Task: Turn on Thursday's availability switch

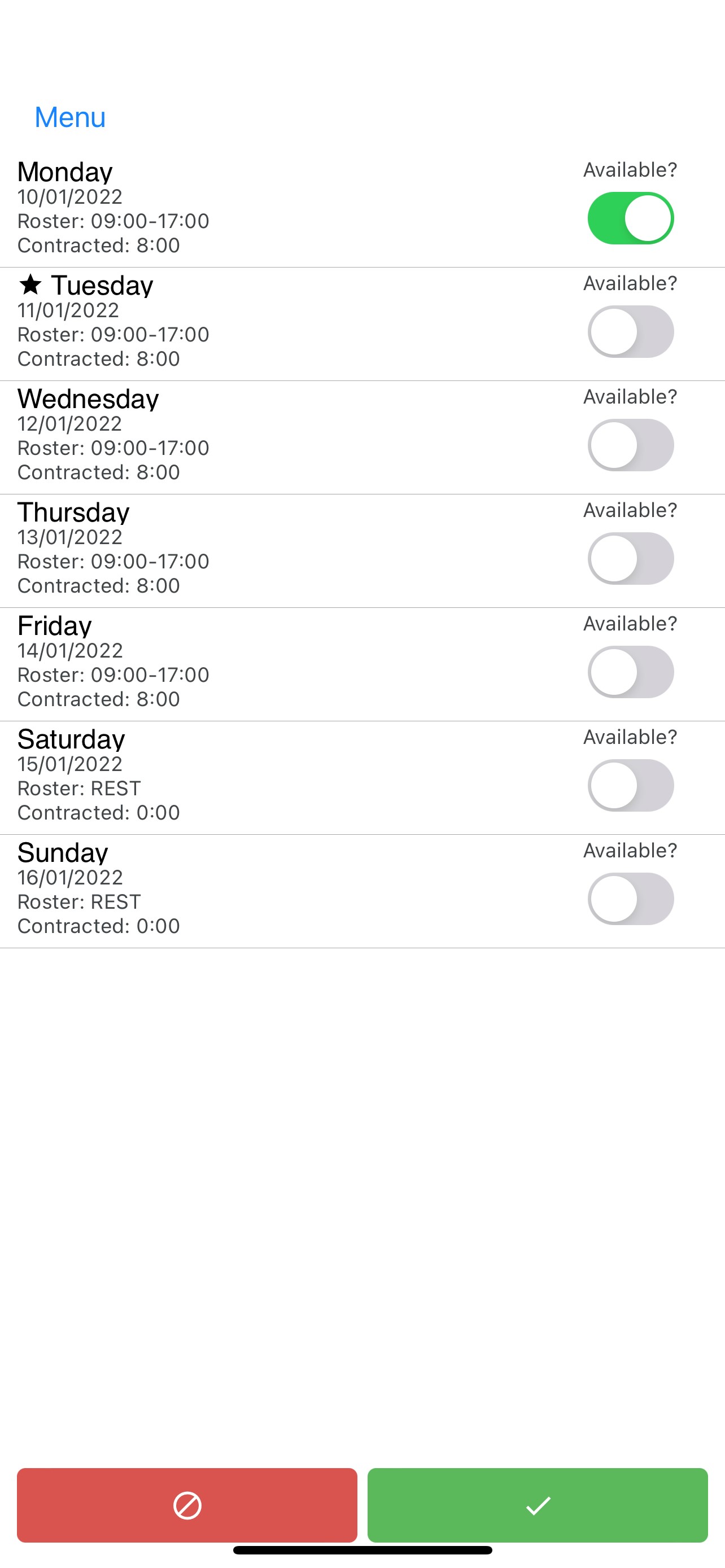Action: tap(631, 557)
